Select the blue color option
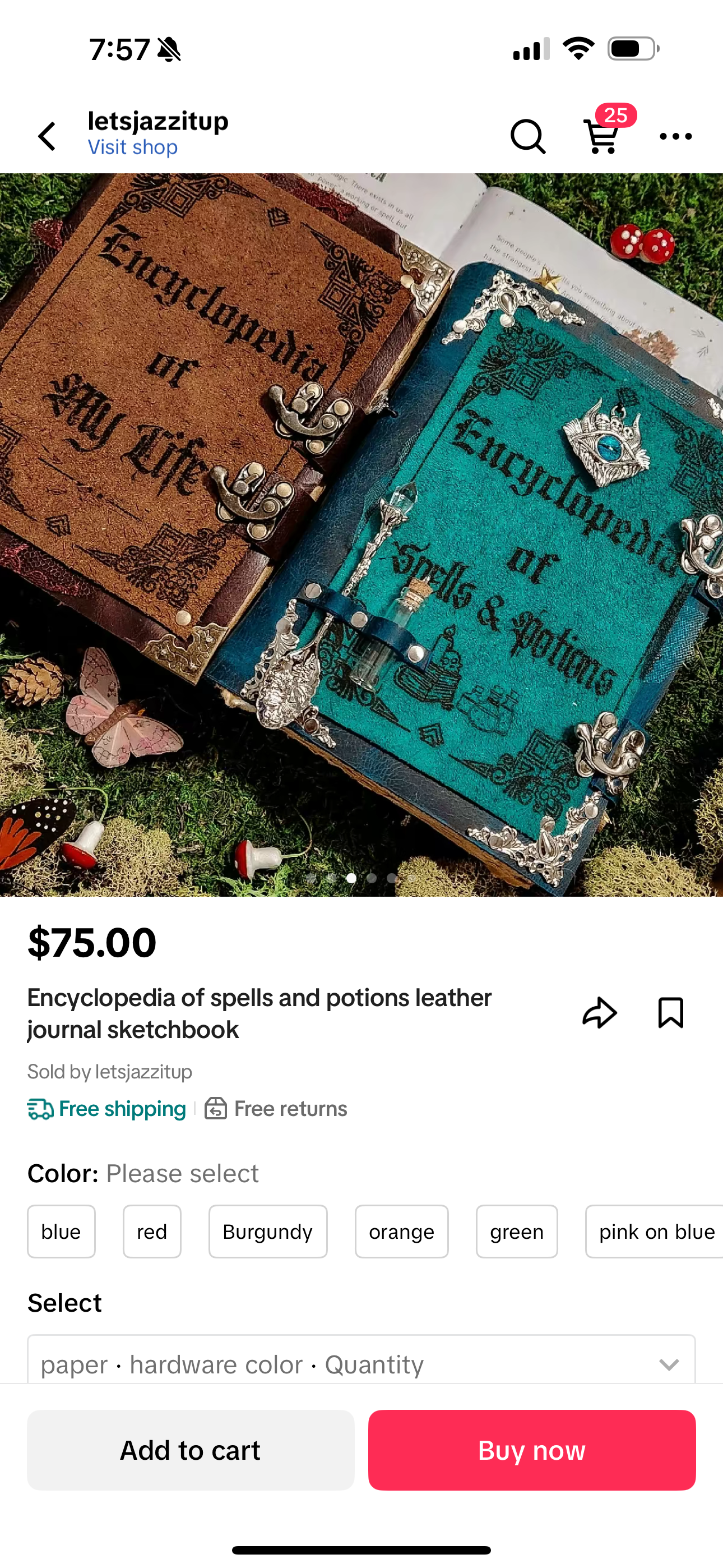This screenshot has width=723, height=1568. (x=61, y=1232)
